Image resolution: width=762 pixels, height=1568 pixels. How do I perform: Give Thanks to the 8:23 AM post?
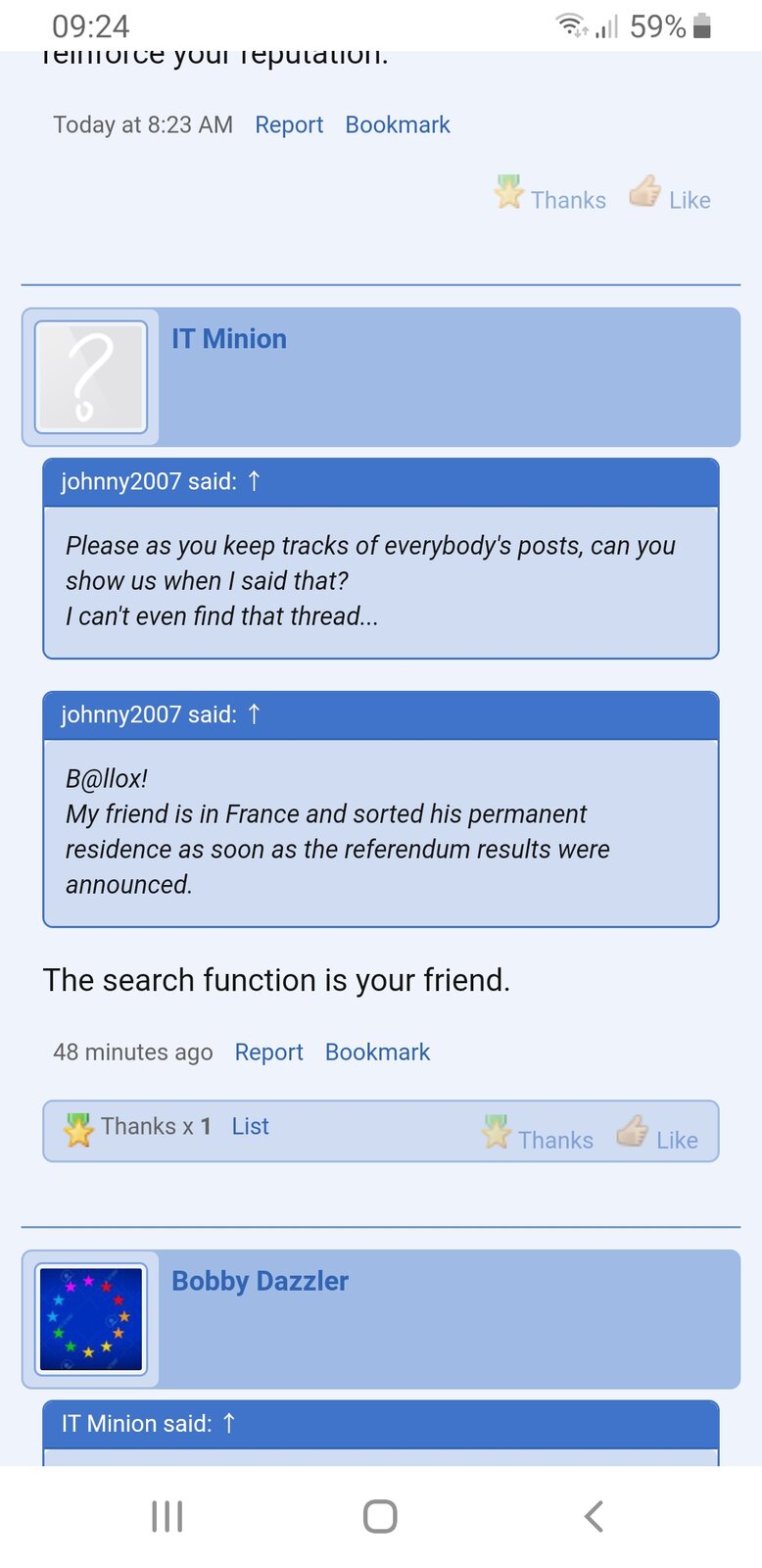[x=551, y=196]
